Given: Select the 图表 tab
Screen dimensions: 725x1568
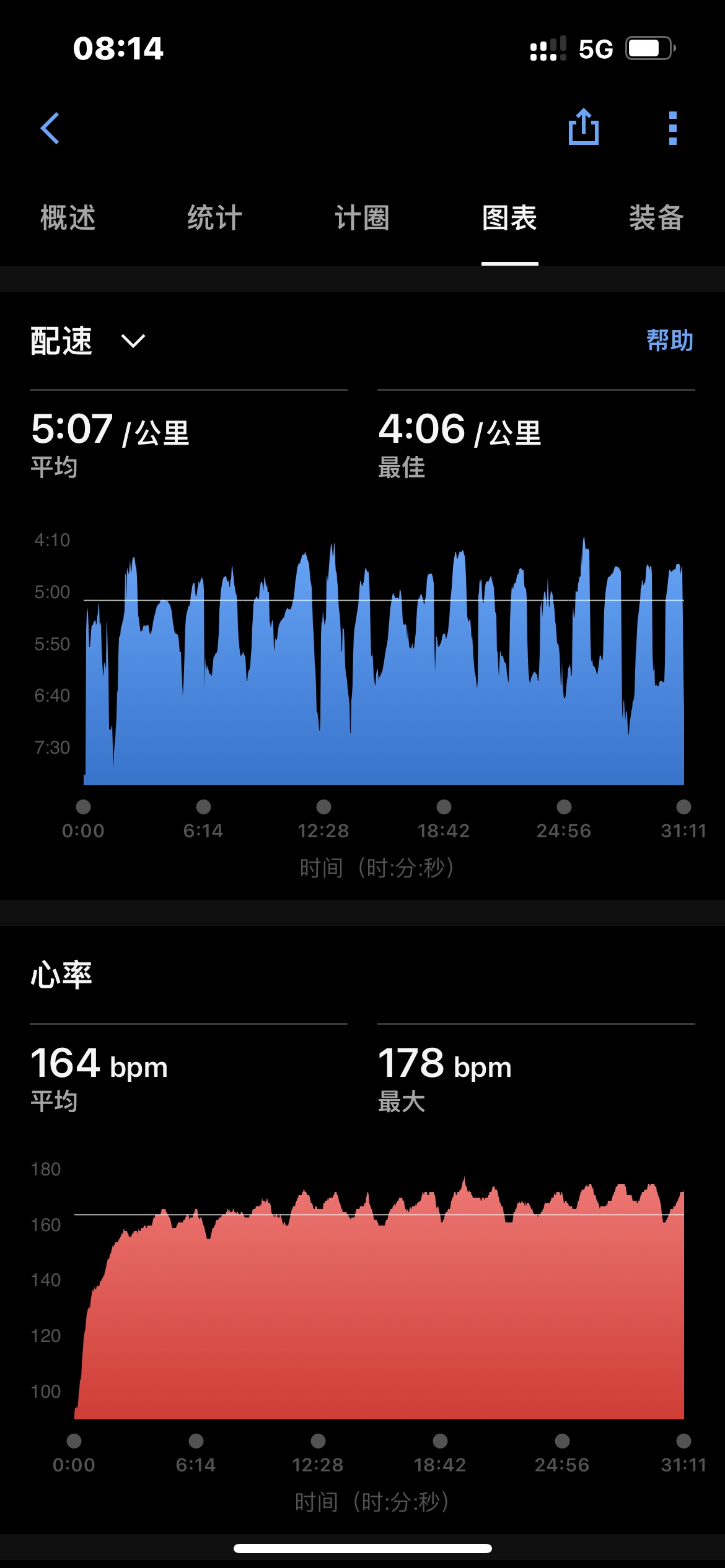Looking at the screenshot, I should coord(510,218).
